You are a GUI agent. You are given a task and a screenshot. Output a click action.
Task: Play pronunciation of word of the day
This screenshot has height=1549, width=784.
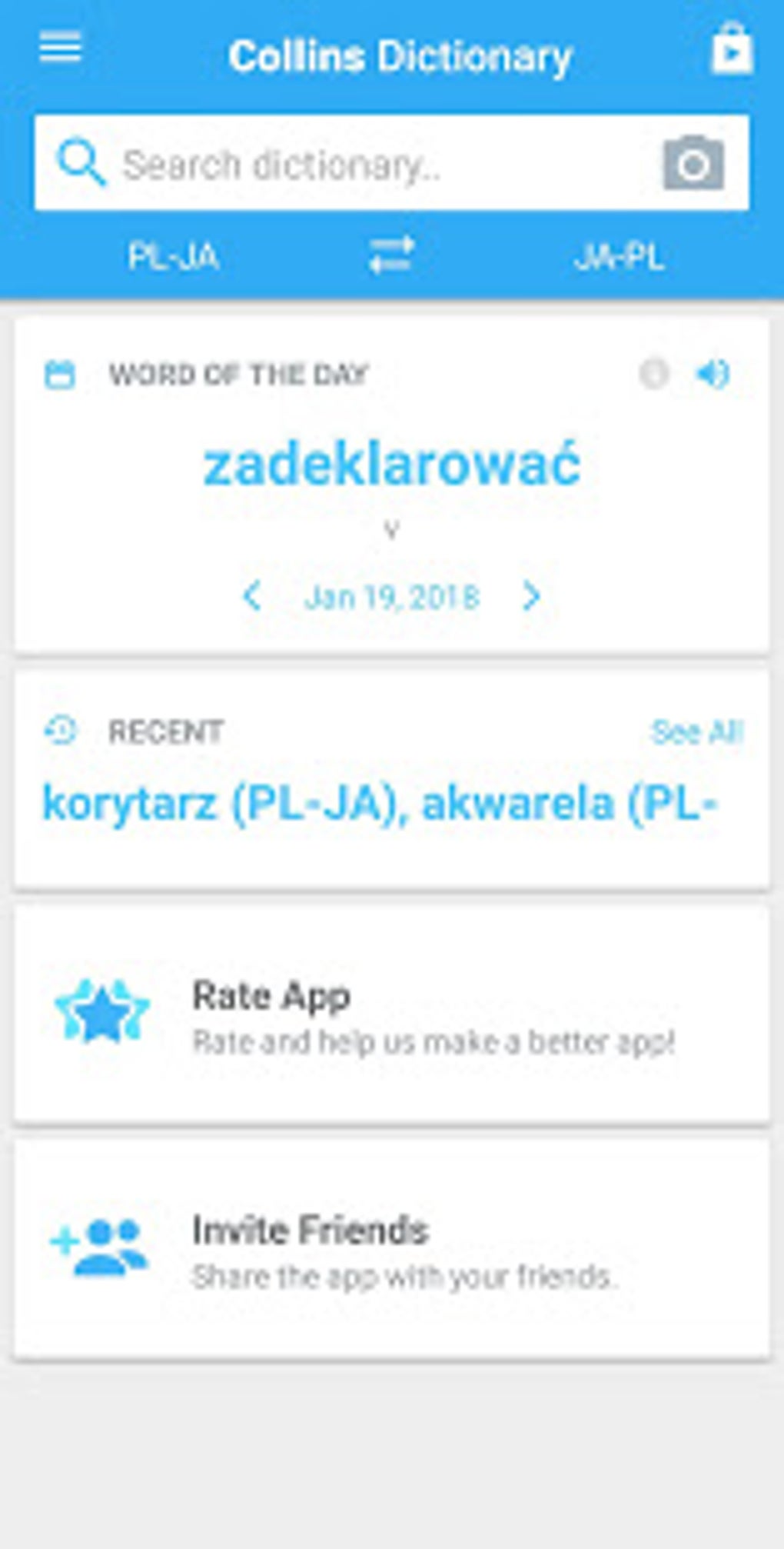pos(713,375)
